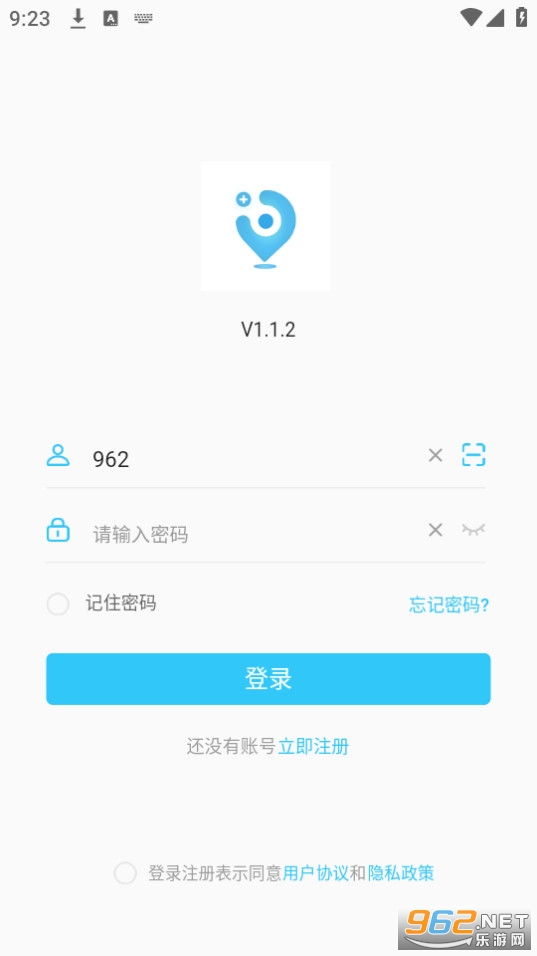The width and height of the screenshot is (537, 956).
Task: Clear the password field
Action: pos(435,530)
